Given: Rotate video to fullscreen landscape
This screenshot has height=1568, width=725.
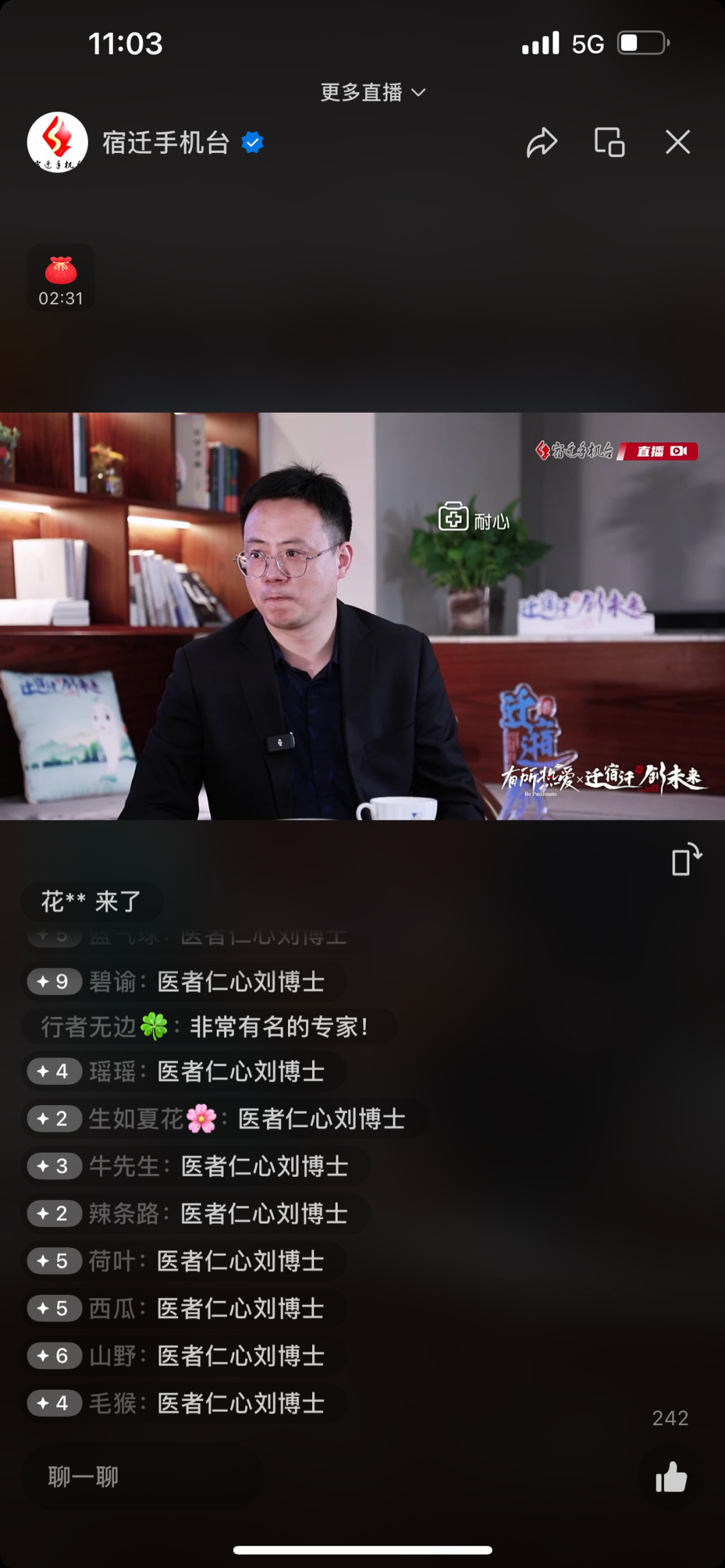Looking at the screenshot, I should click(686, 859).
